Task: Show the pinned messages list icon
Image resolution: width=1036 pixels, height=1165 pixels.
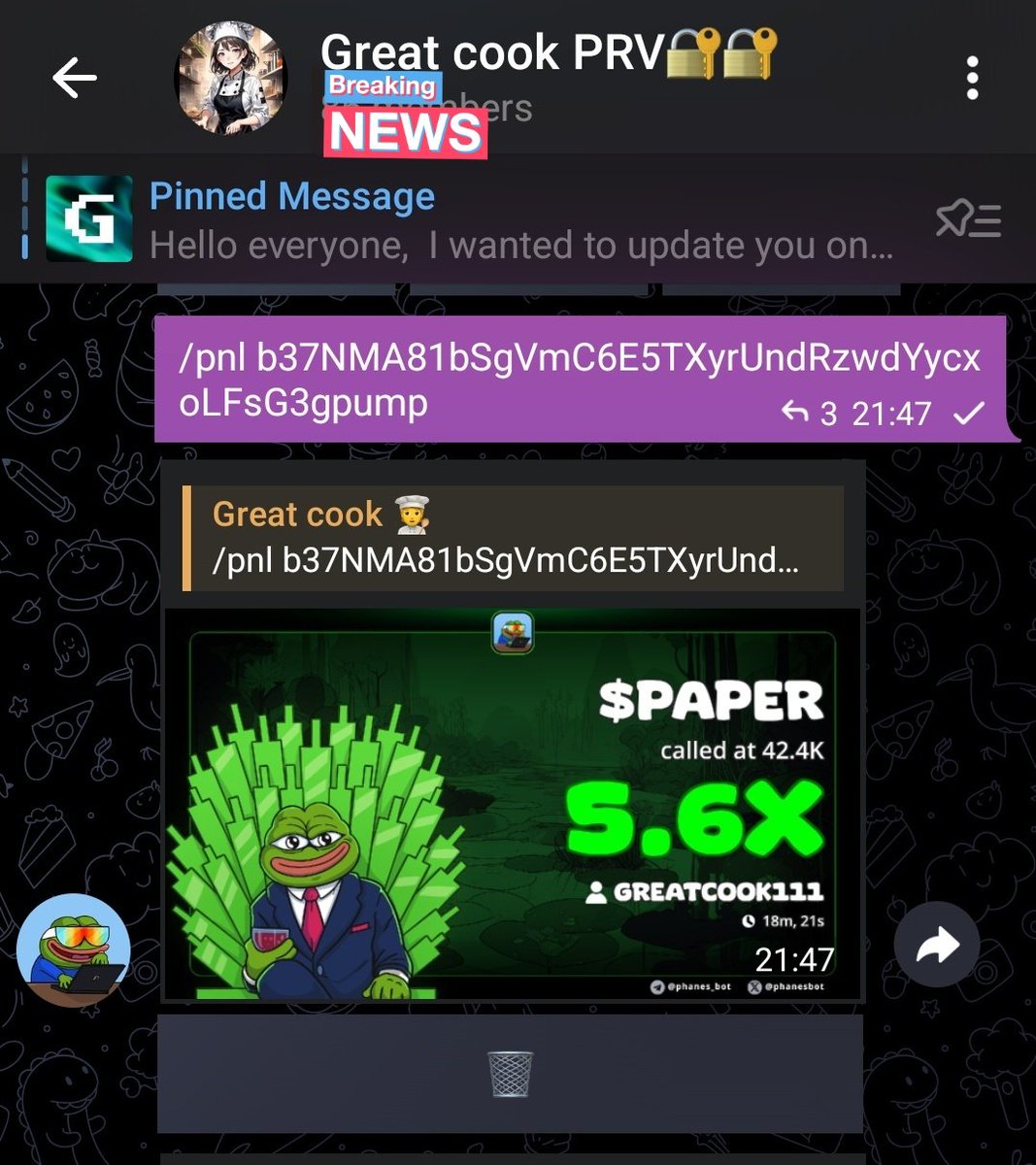Action: point(968,220)
